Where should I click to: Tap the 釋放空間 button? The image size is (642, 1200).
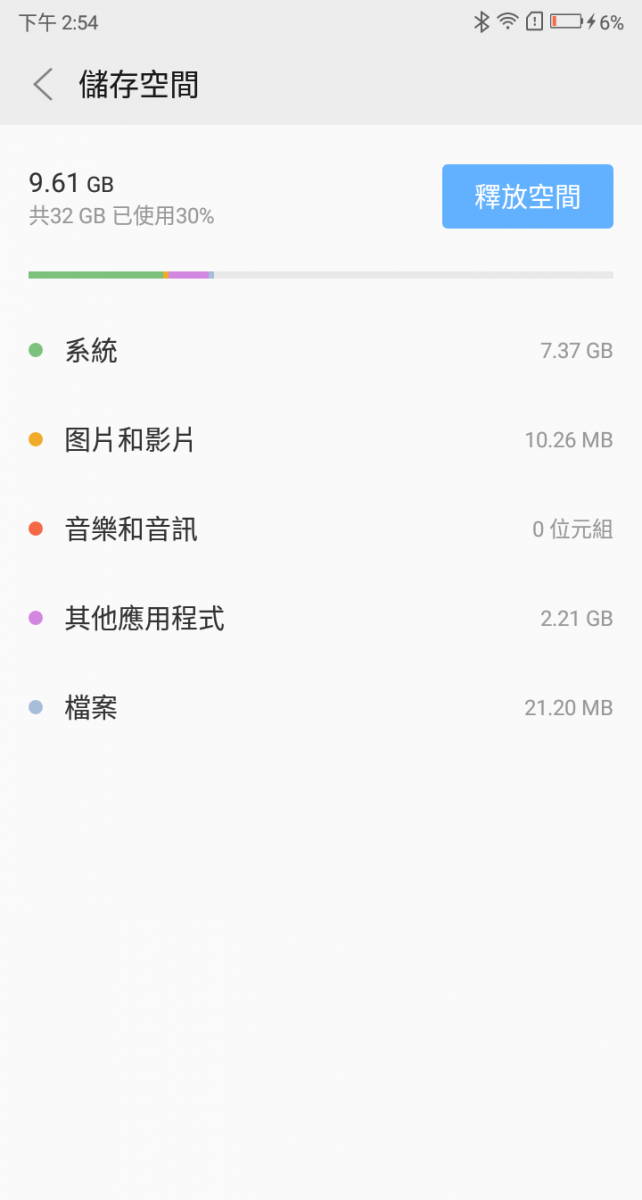[528, 197]
